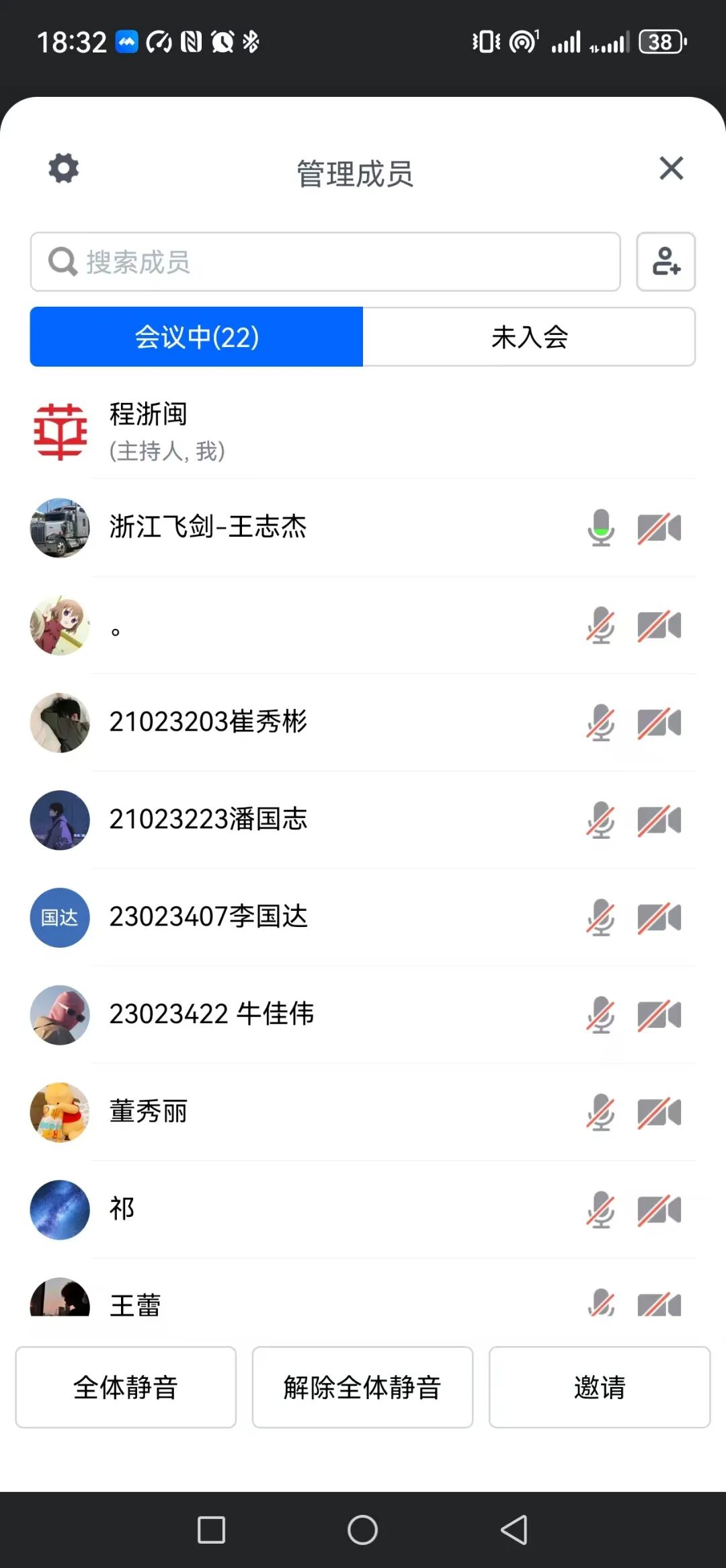726x1568 pixels.
Task: Click microphone icon for 董秀丽
Action: point(600,1112)
